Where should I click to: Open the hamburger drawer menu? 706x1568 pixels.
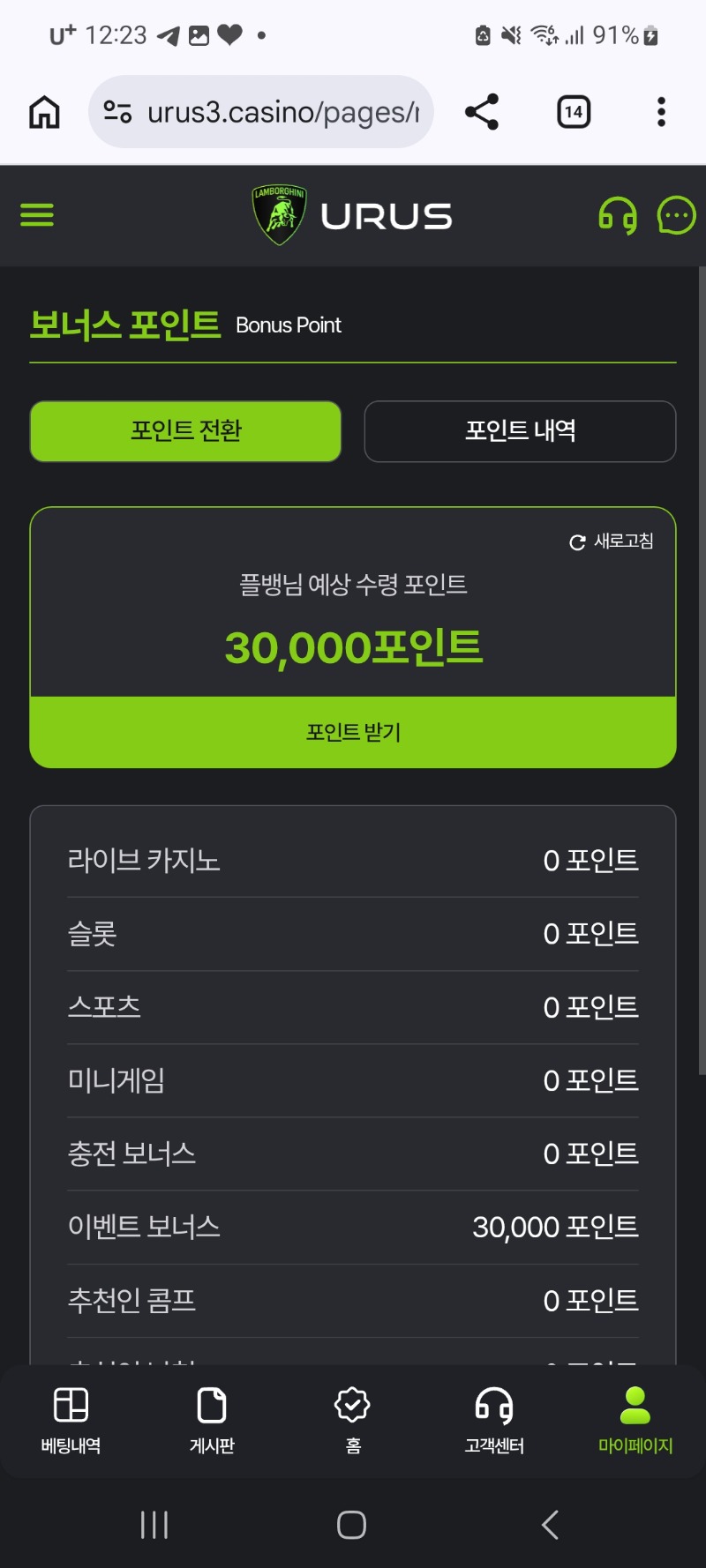[37, 215]
